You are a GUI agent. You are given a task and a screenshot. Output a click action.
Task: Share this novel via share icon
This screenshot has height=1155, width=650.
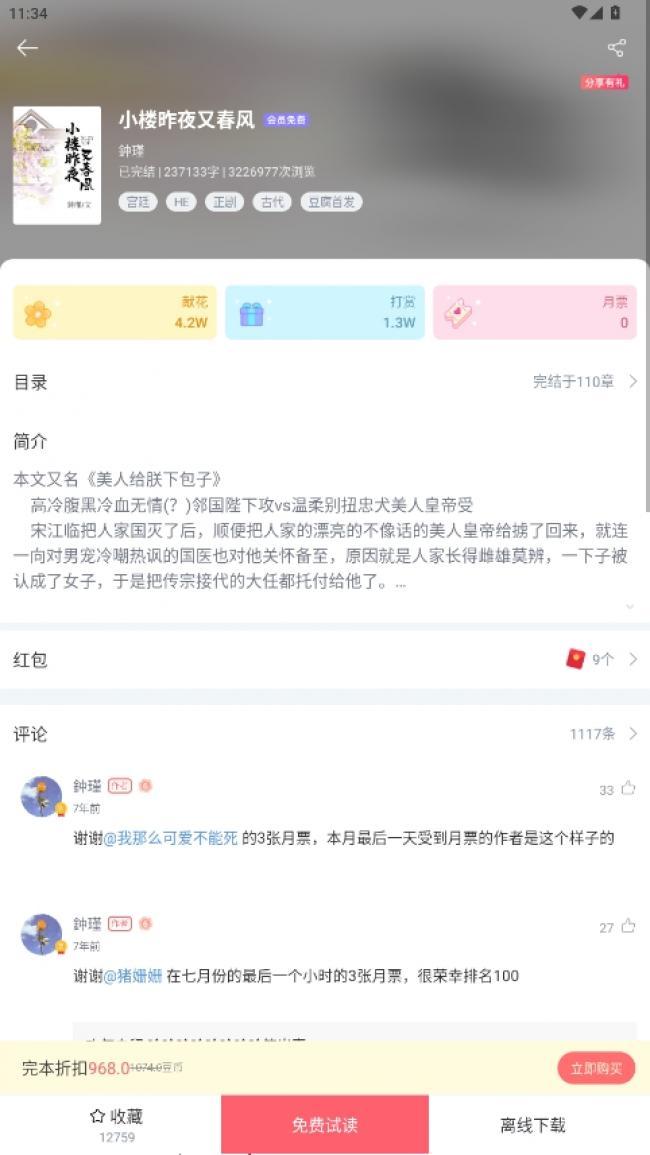tap(616, 48)
